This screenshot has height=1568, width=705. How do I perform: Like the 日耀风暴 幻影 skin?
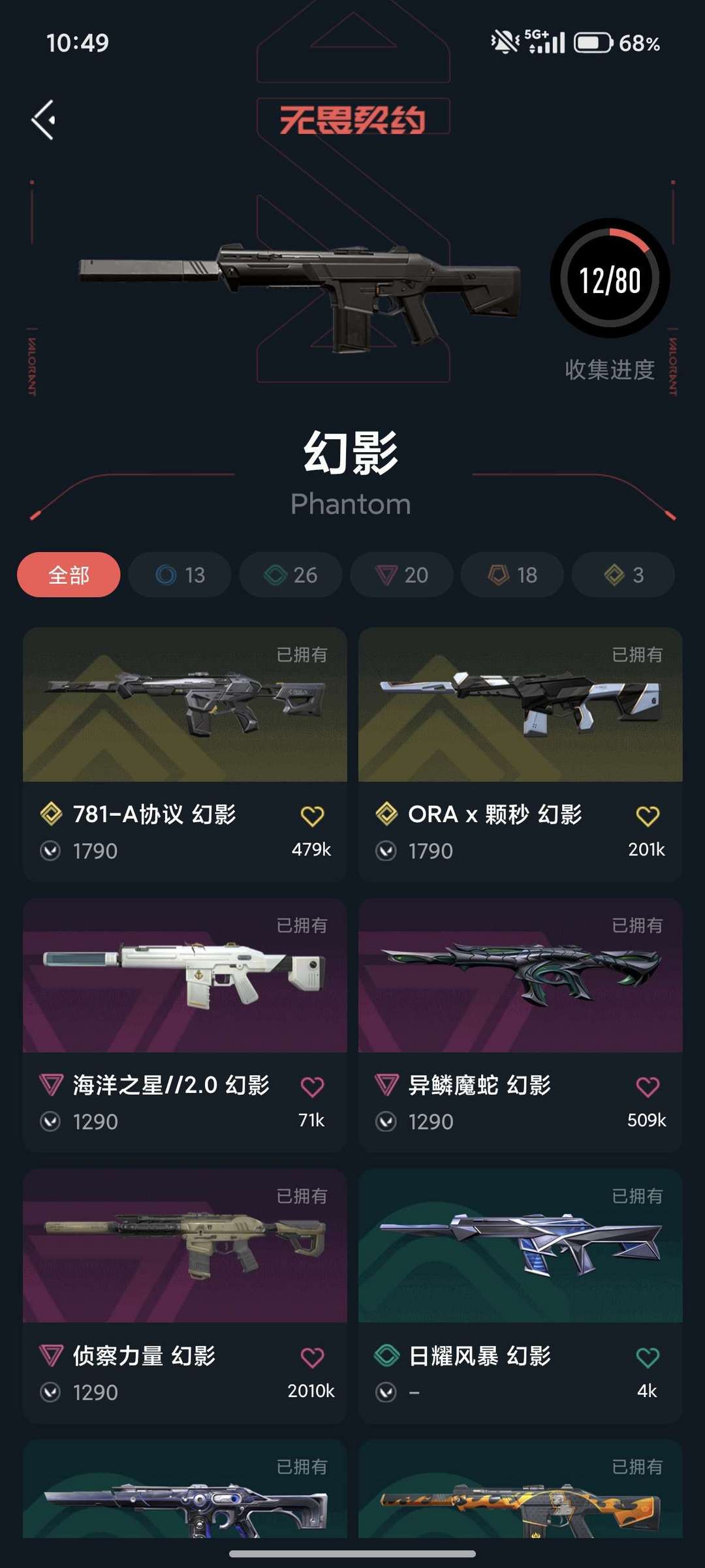pyautogui.click(x=648, y=1357)
